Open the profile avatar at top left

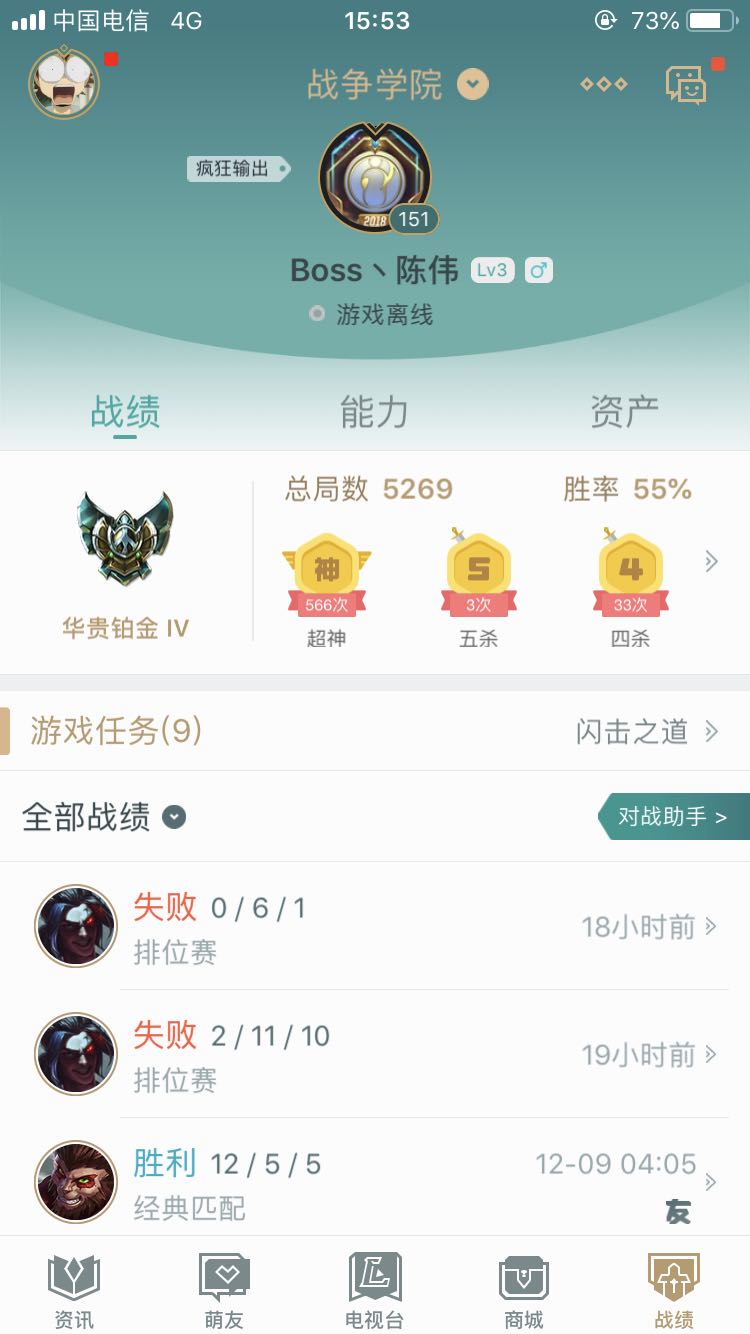[x=64, y=82]
